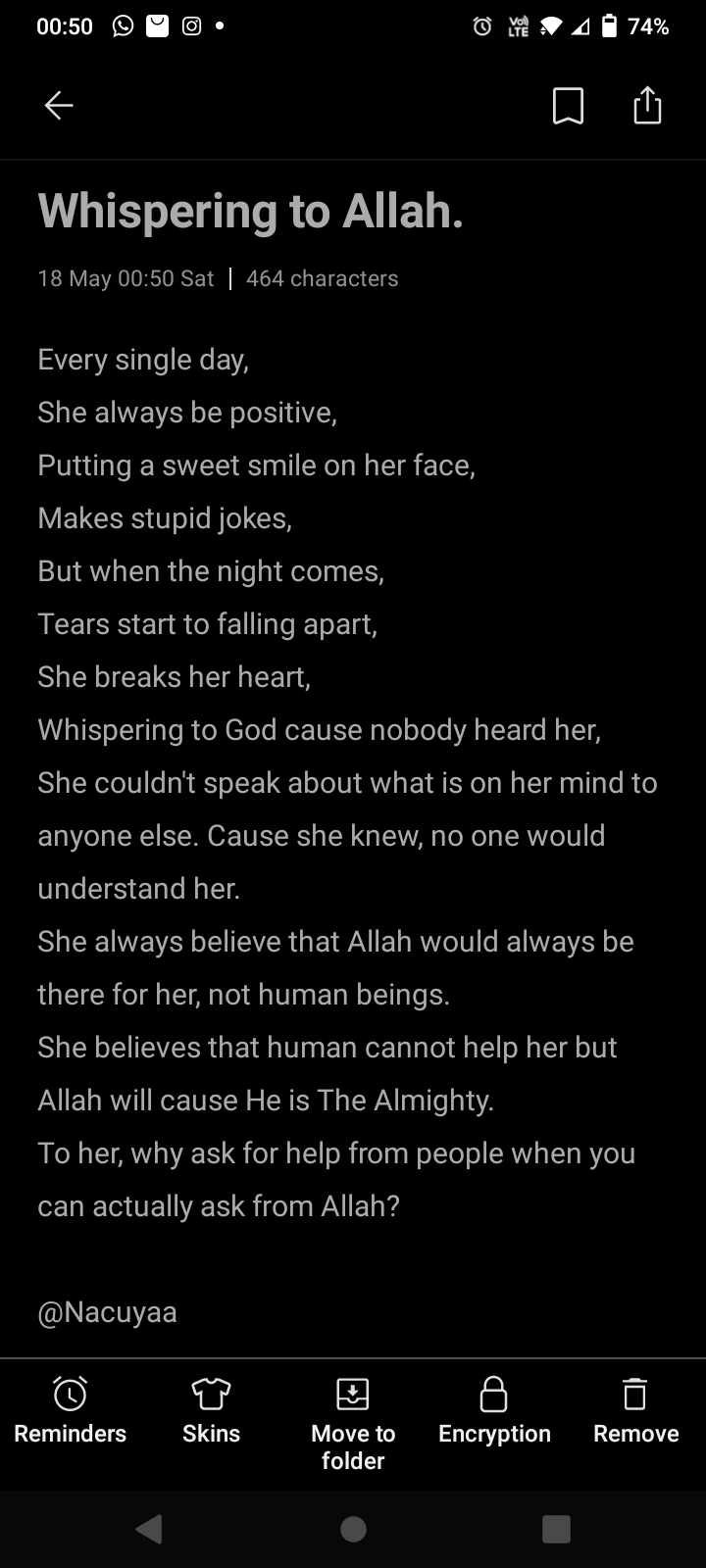Open Reminders for this note
The height and width of the screenshot is (1568, 706).
(x=71, y=1411)
